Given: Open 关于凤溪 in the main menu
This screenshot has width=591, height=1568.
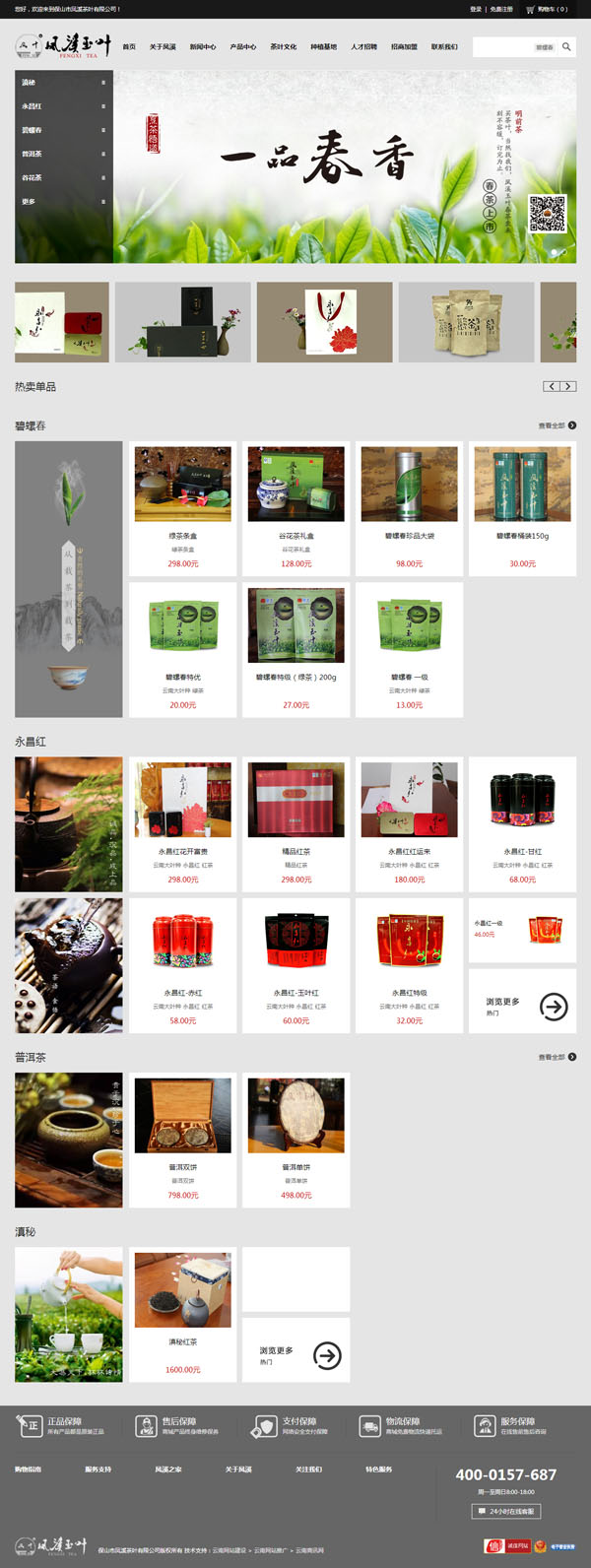Looking at the screenshot, I should pyautogui.click(x=163, y=46).
